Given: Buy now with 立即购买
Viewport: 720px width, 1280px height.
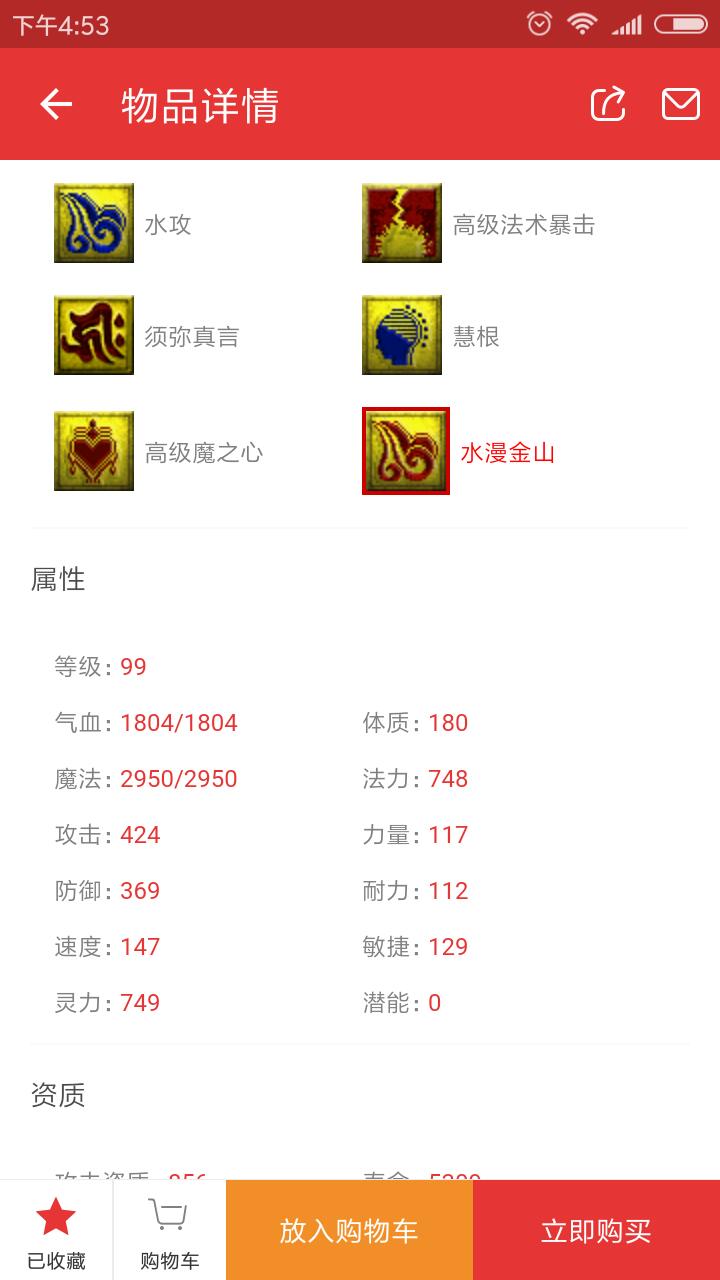Looking at the screenshot, I should point(596,1230).
